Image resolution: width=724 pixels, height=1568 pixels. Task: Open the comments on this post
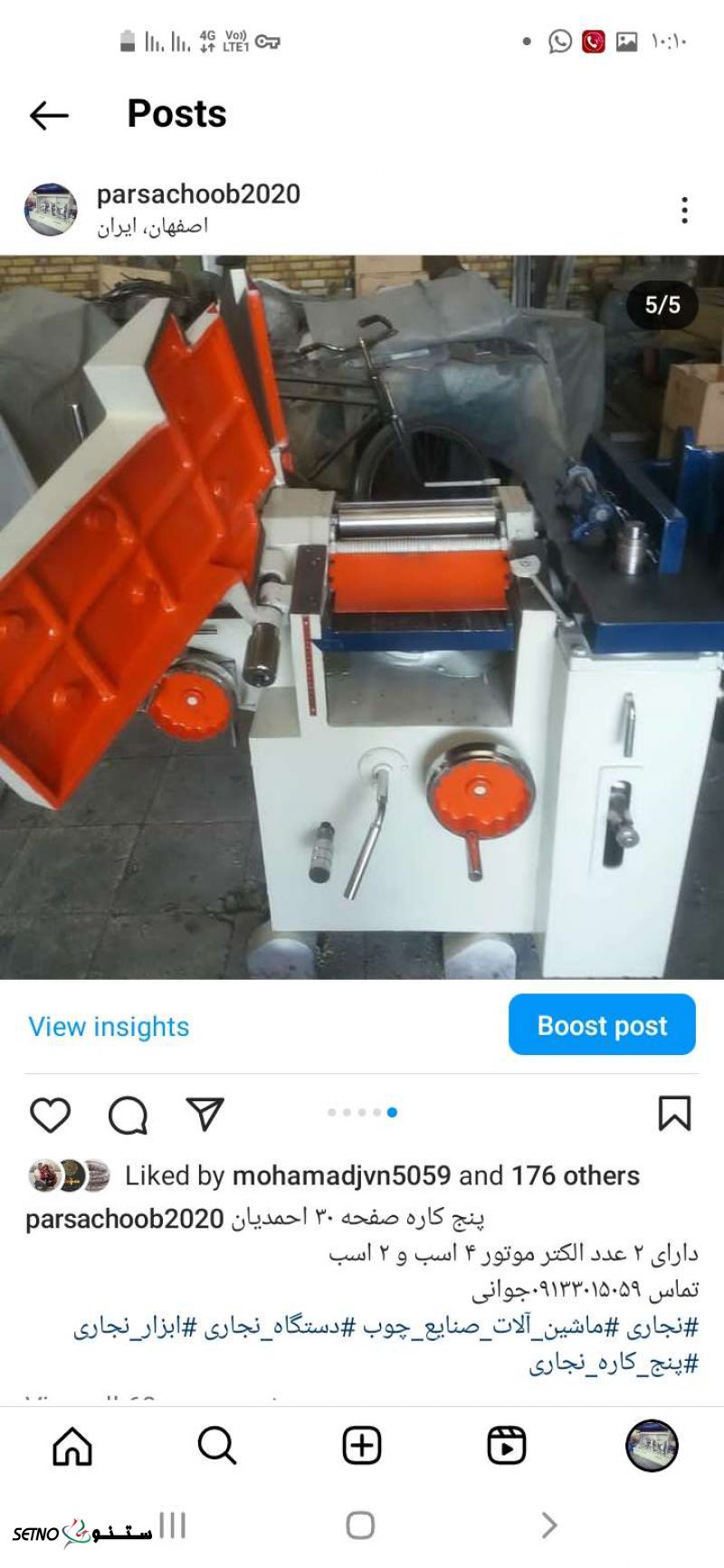(128, 1115)
